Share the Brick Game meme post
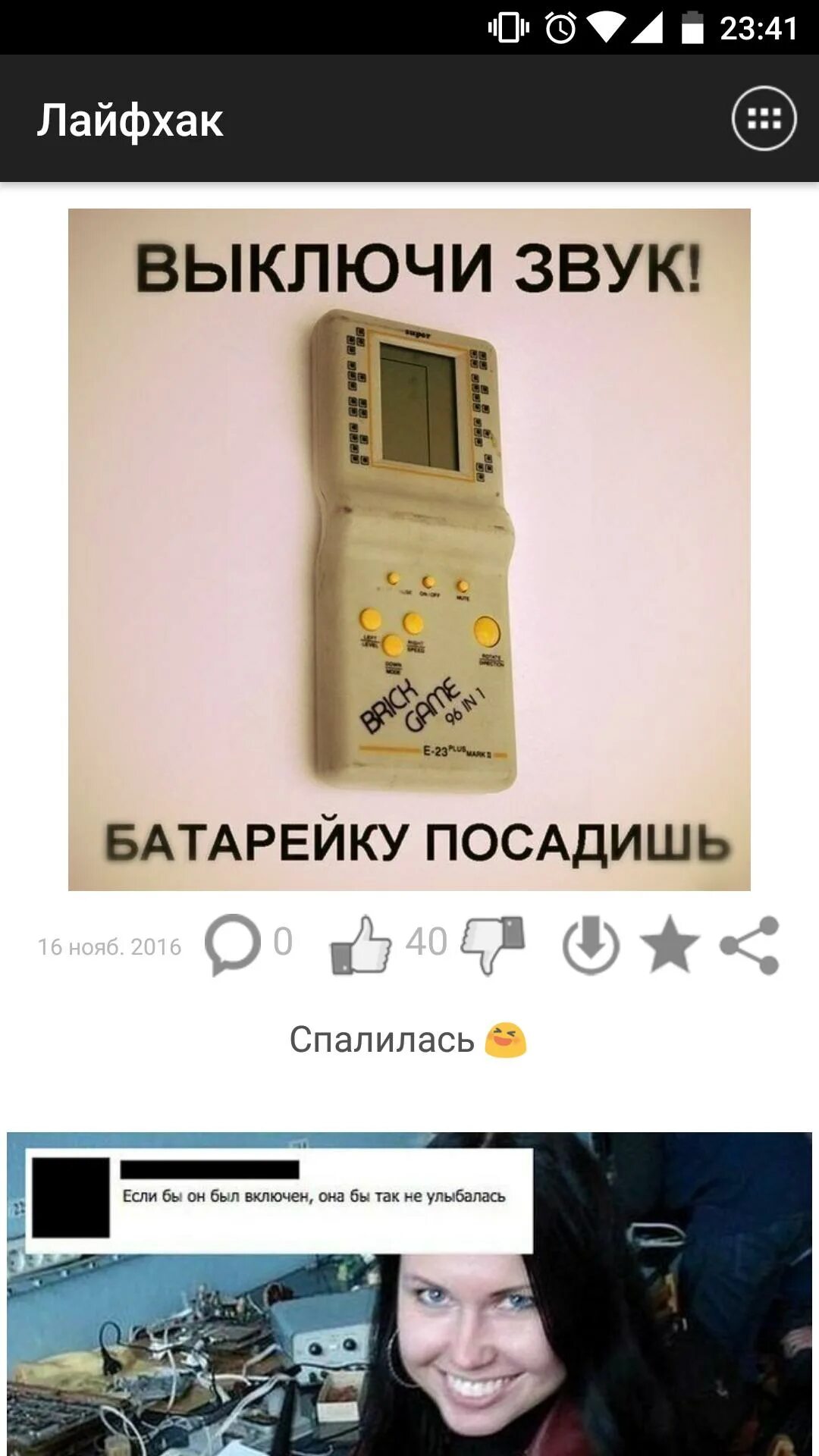Viewport: 819px width, 1456px height. click(x=749, y=945)
